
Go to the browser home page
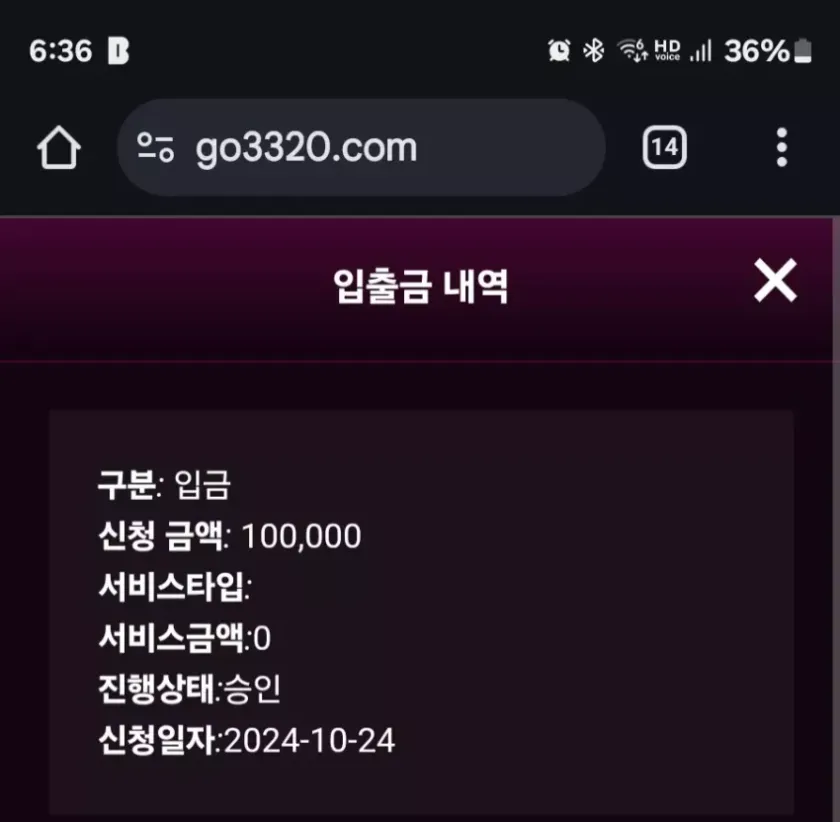coord(59,149)
